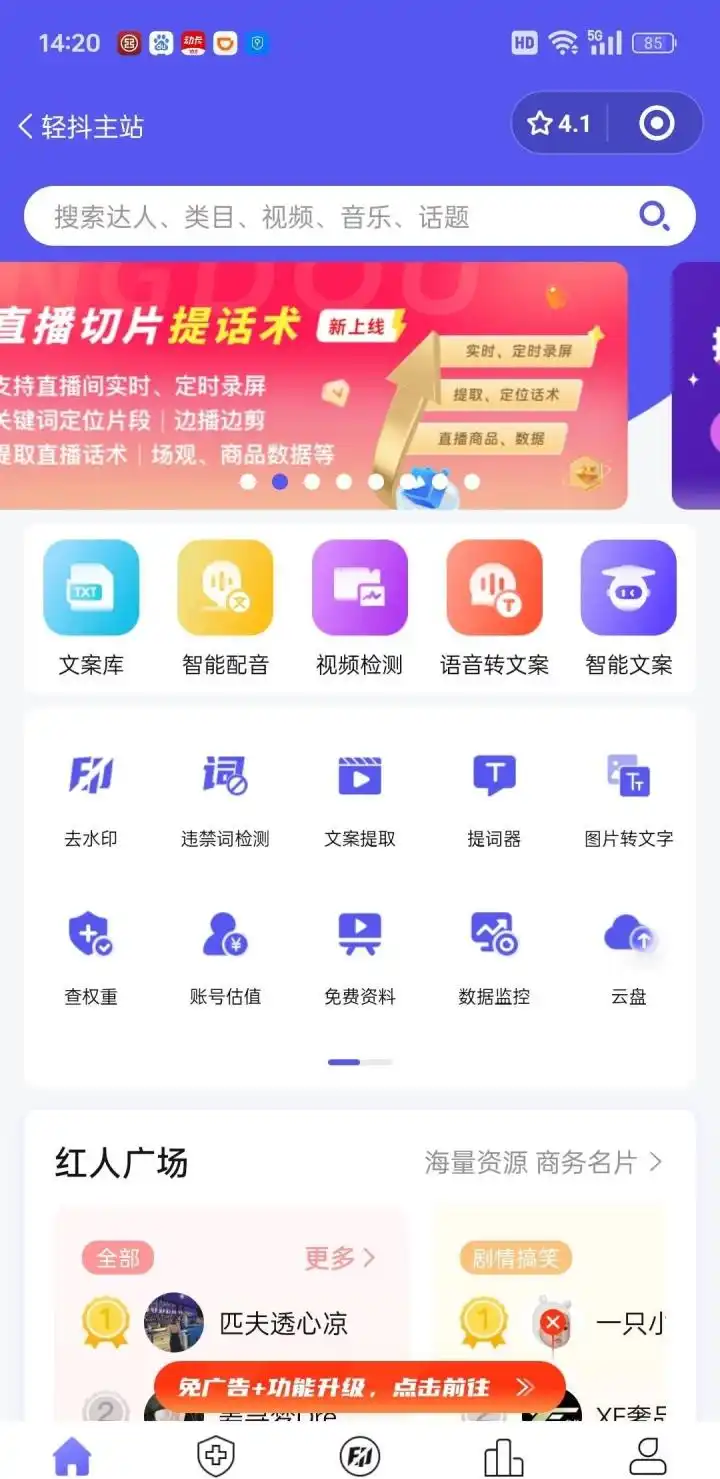Open the 云盘 cloud storage tool
Screen dimensions: 720x1479
click(x=628, y=947)
